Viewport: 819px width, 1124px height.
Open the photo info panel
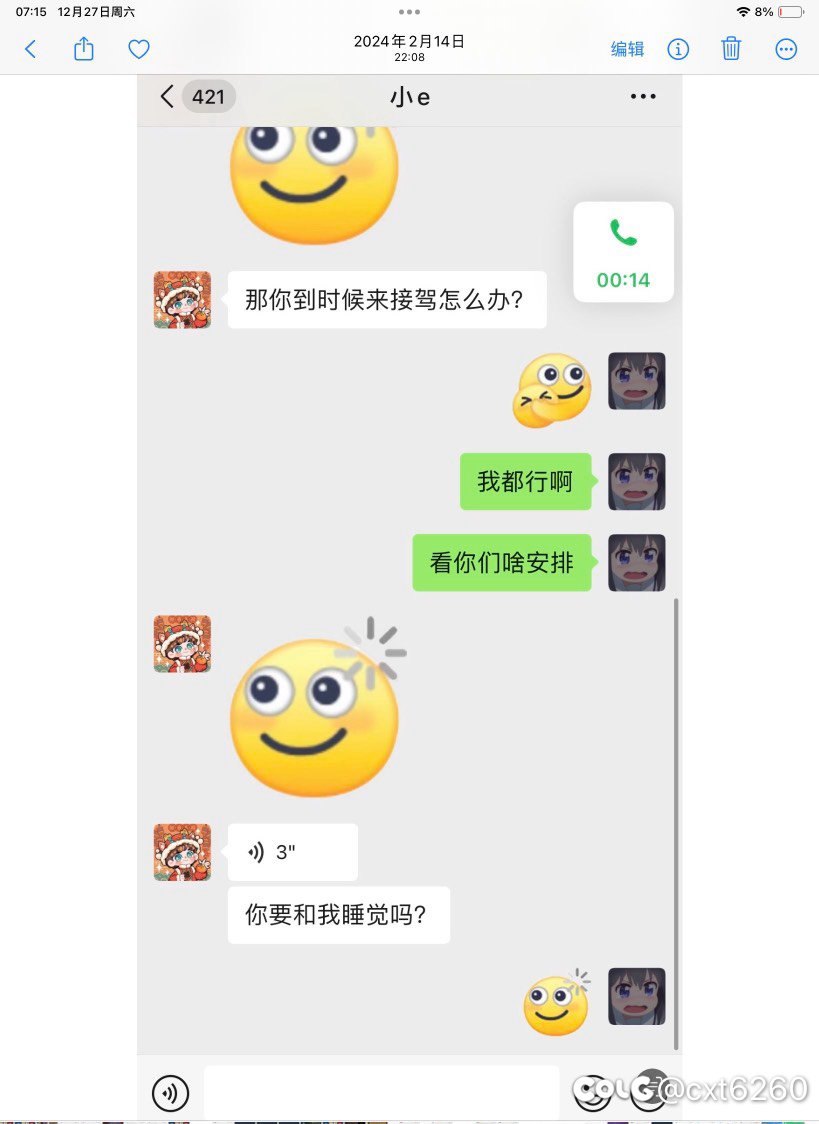(678, 49)
